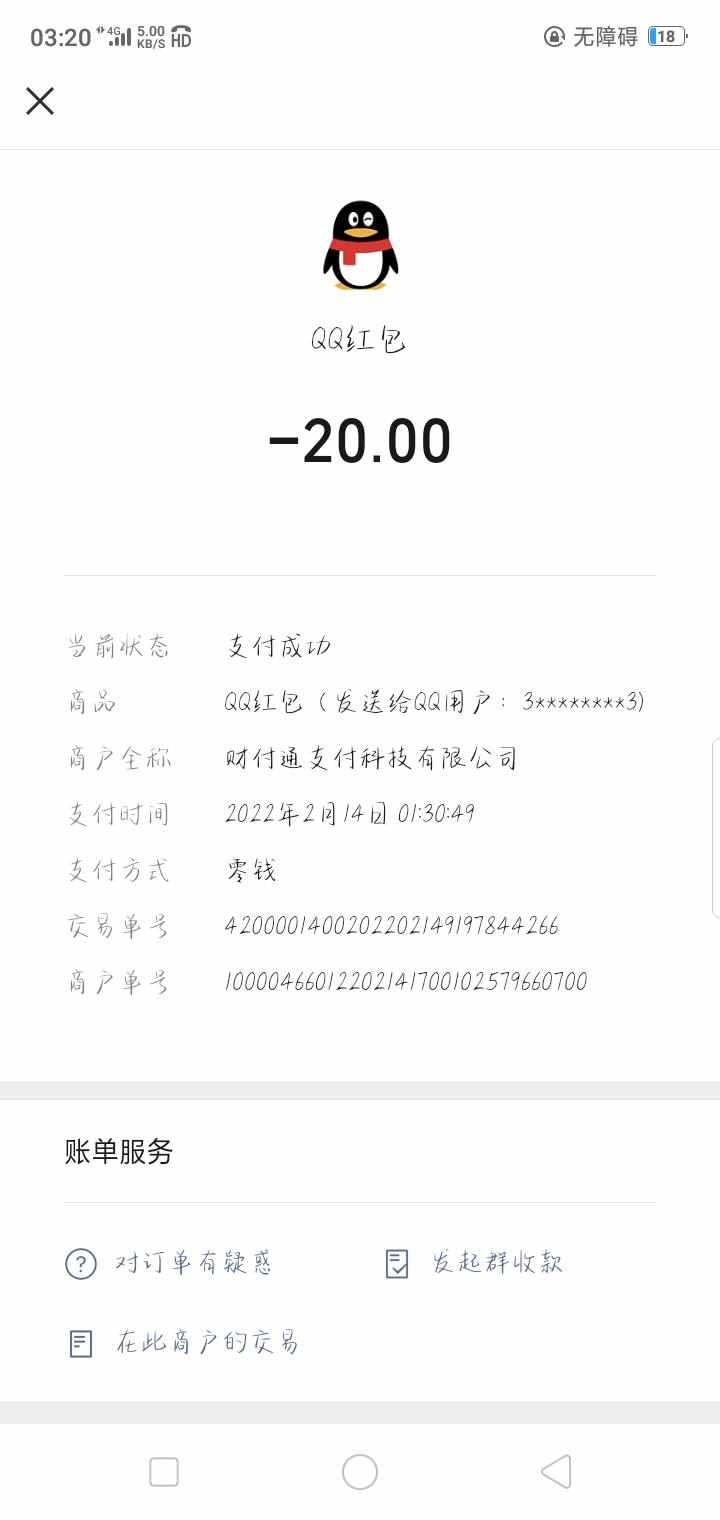720x1520 pixels.
Task: Tap the system back button
Action: point(556,1472)
